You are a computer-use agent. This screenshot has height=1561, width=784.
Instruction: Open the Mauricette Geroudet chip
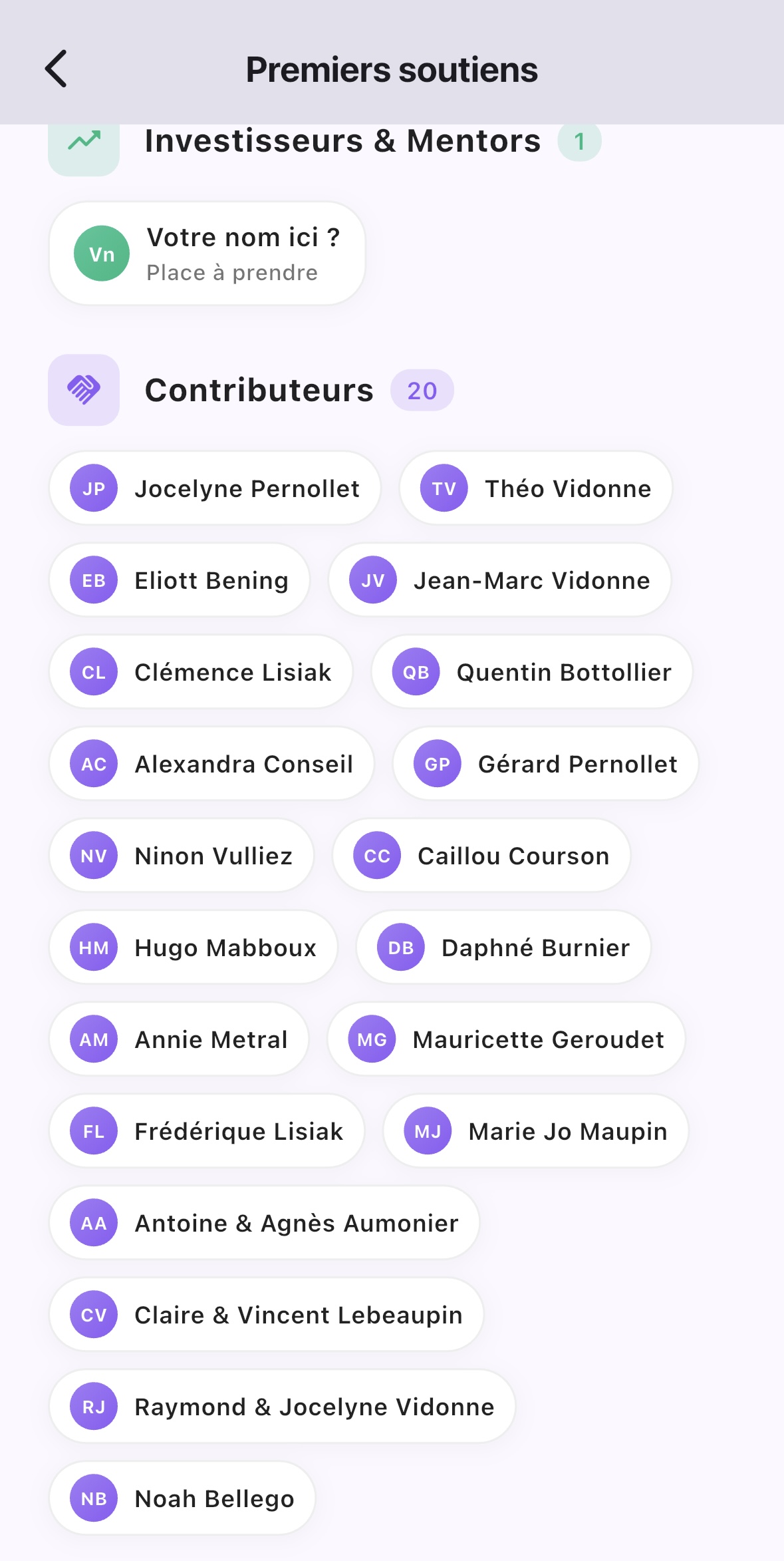[506, 1039]
